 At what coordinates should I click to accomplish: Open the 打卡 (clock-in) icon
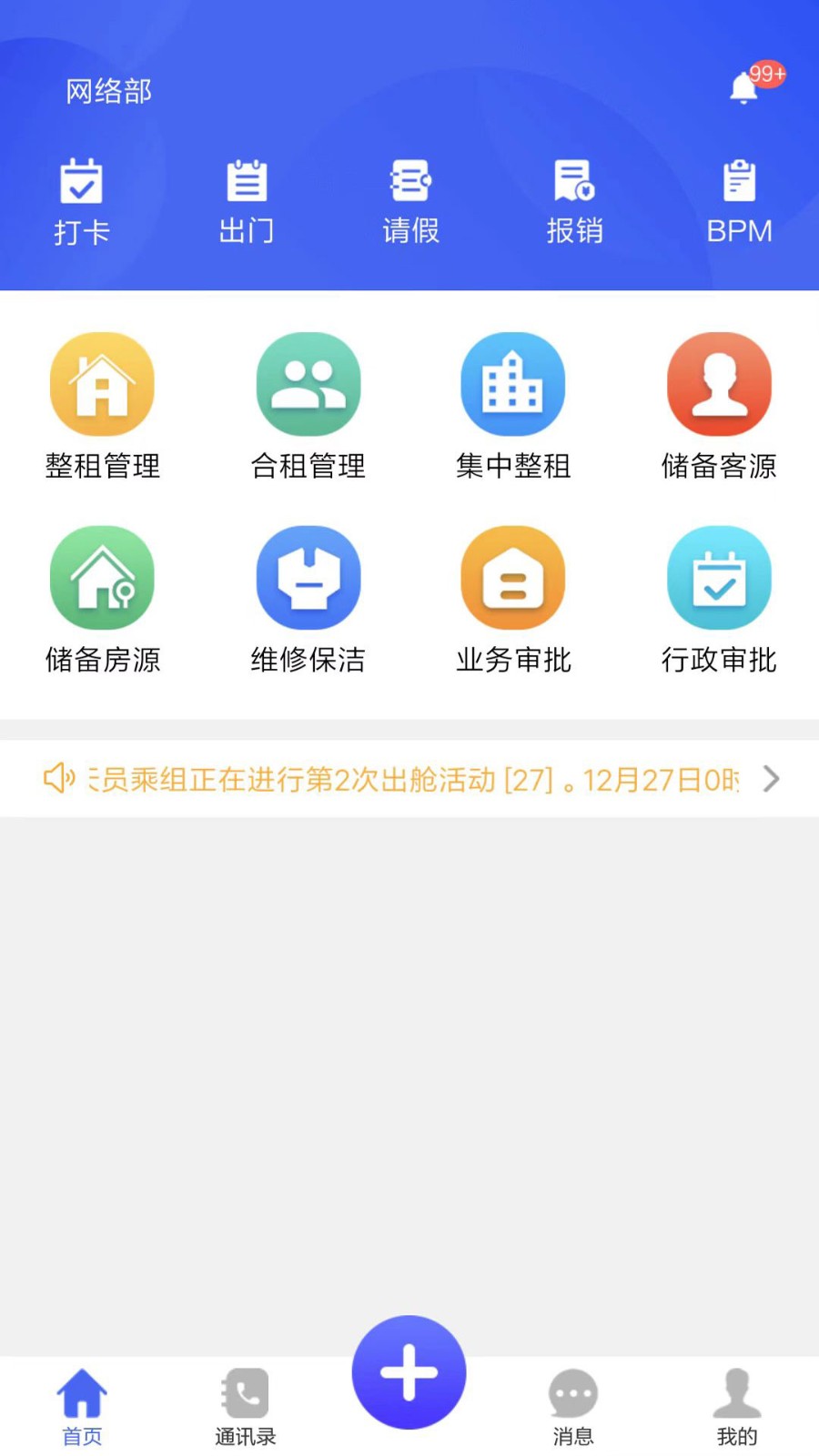coord(82,198)
